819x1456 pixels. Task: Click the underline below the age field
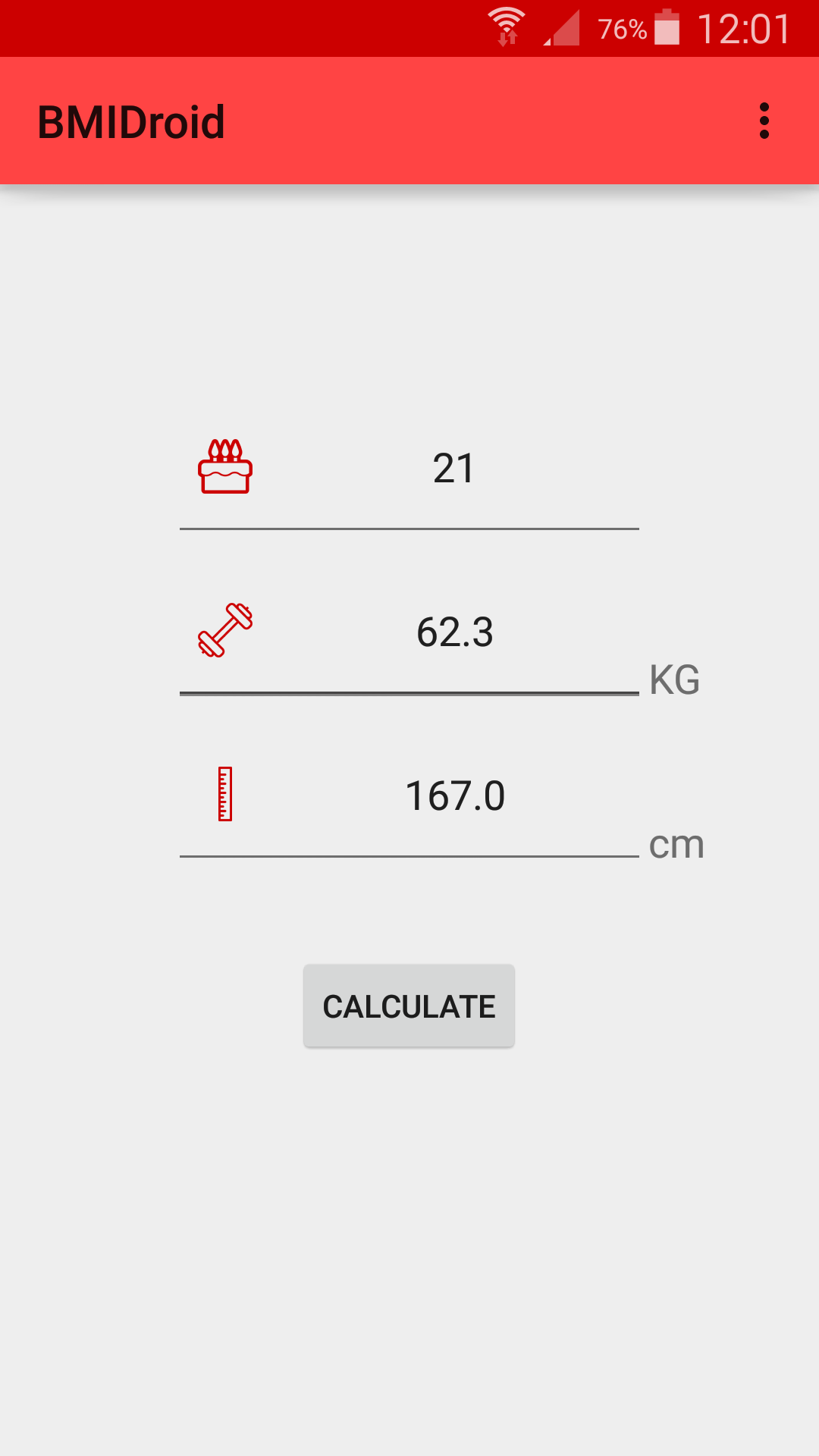(x=409, y=529)
